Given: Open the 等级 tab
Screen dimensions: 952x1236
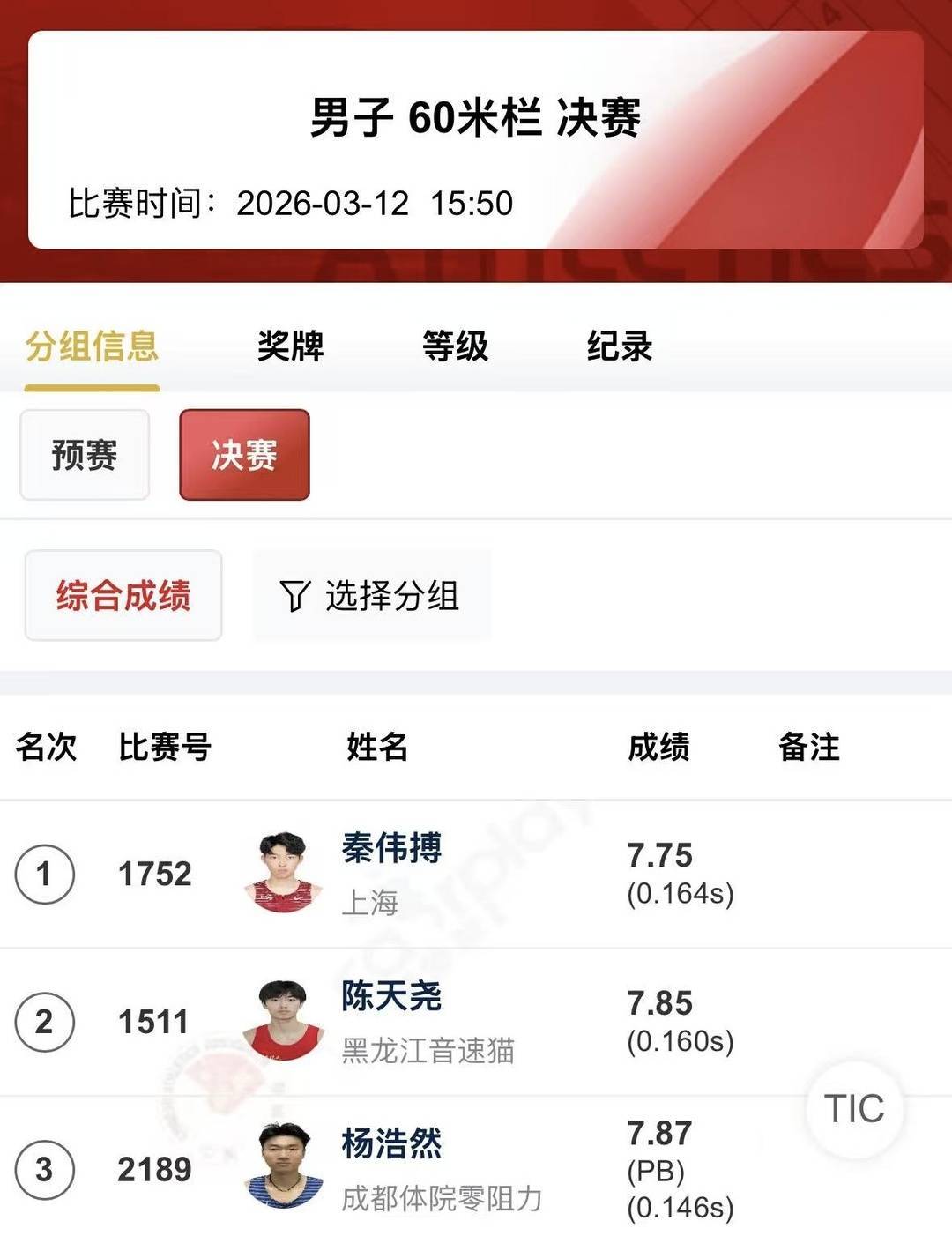Looking at the screenshot, I should 455,346.
